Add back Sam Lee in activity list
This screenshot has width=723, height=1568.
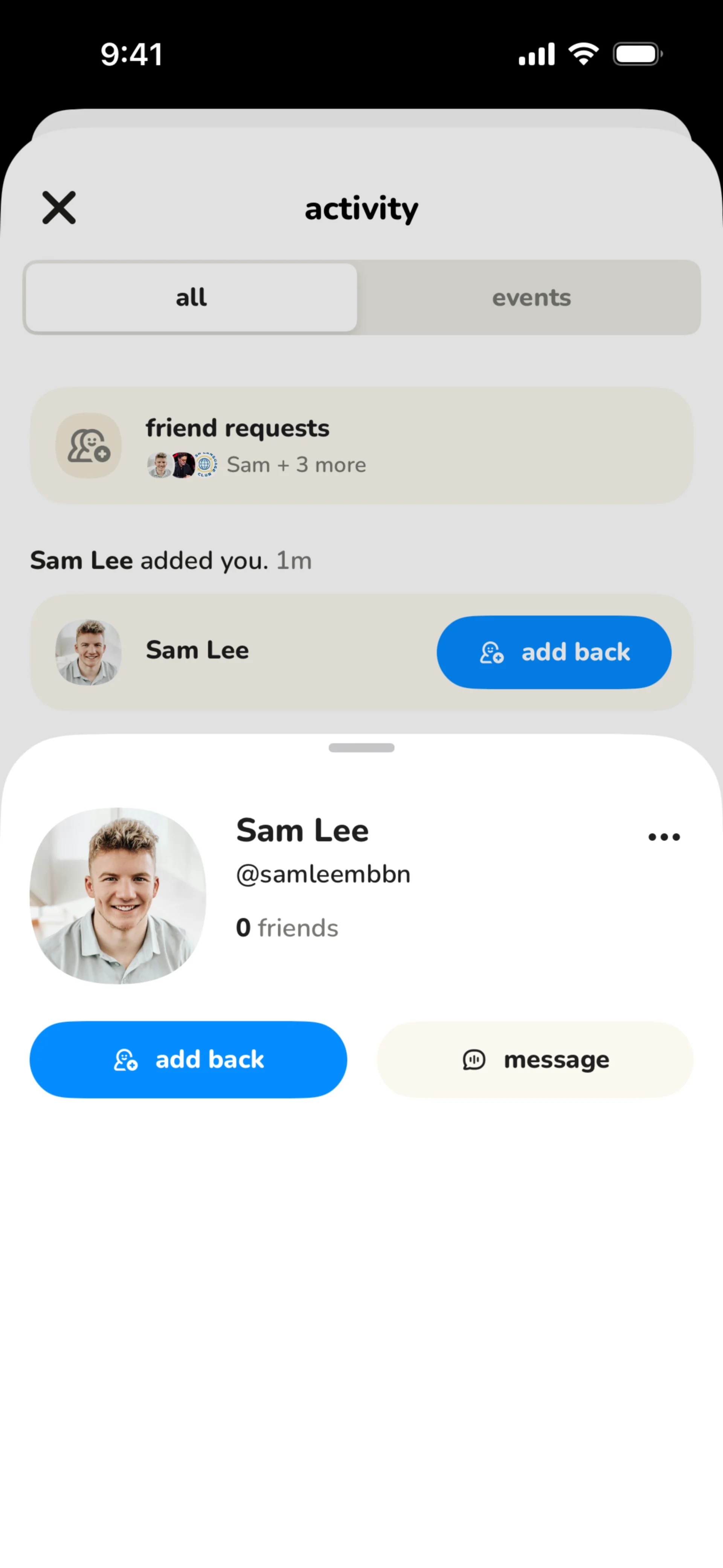coord(554,652)
